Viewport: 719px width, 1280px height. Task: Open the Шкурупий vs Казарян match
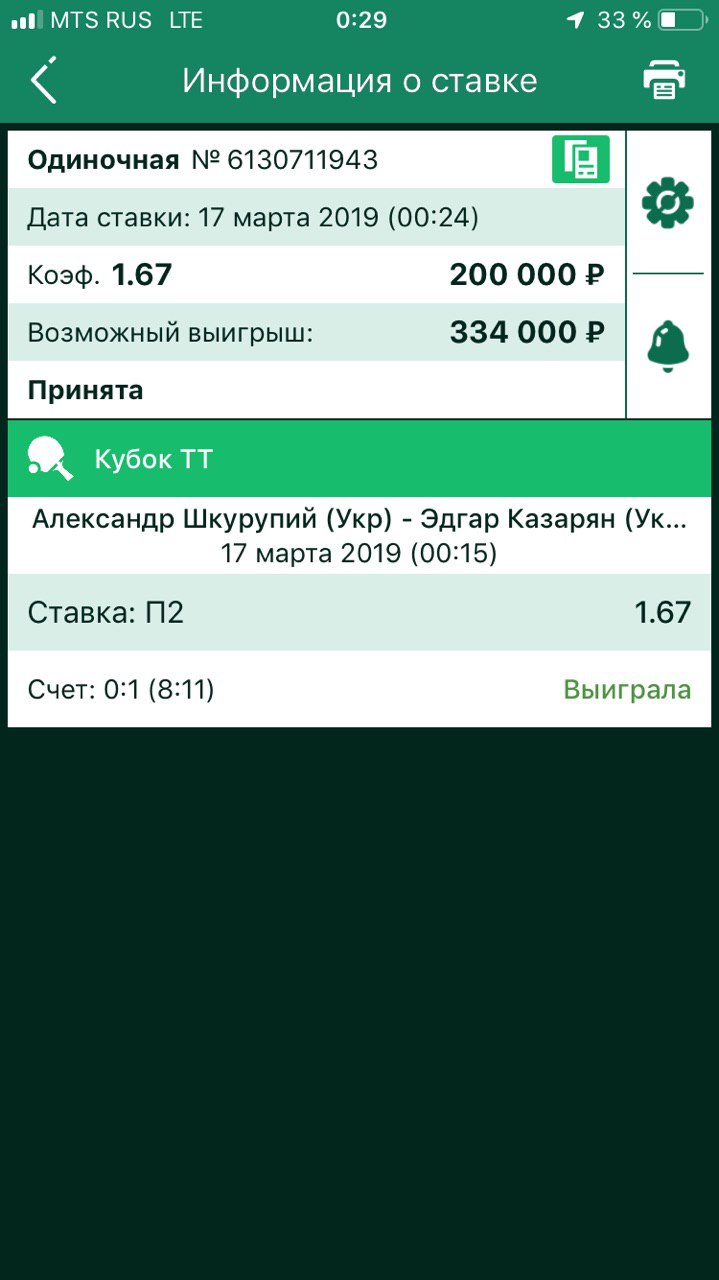coord(359,535)
